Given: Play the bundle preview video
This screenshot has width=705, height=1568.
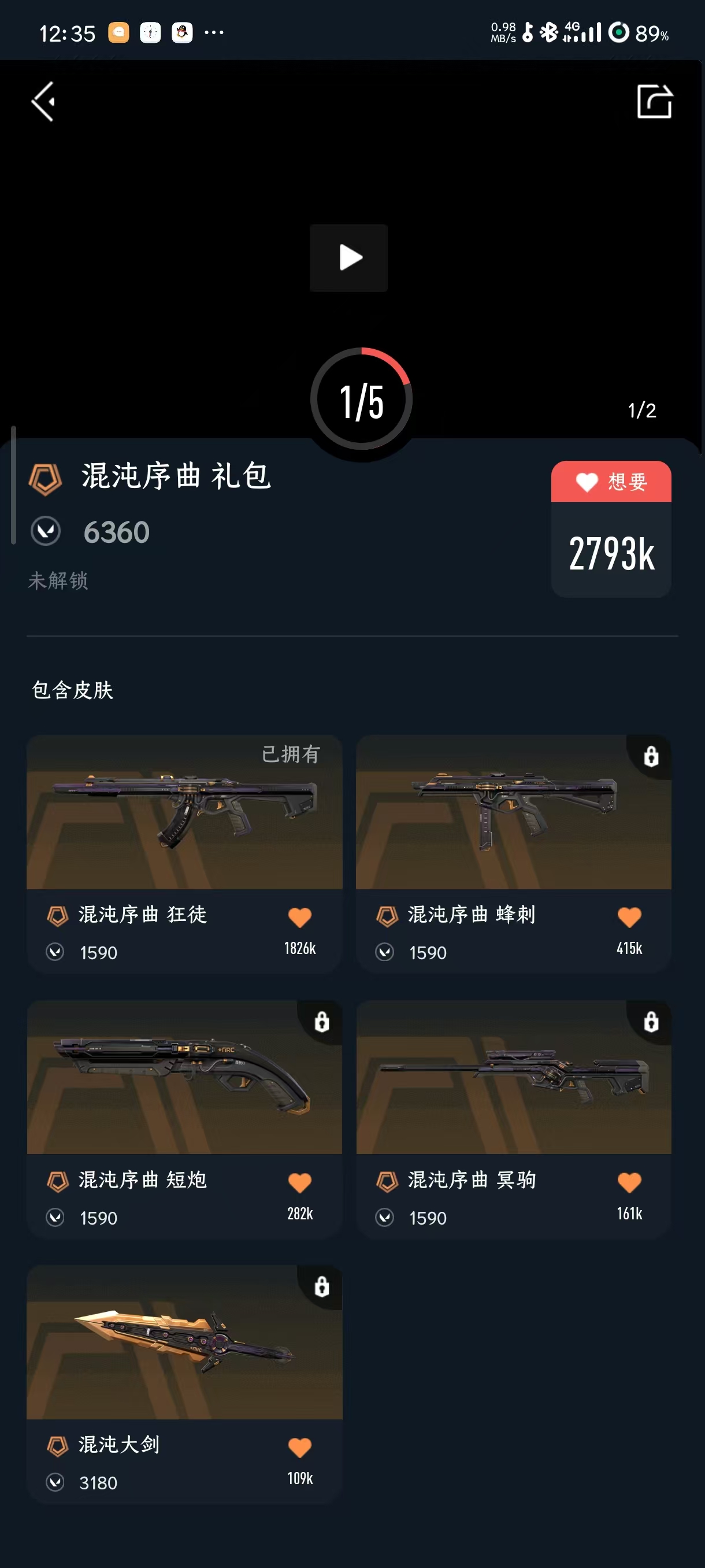Looking at the screenshot, I should [x=349, y=257].
